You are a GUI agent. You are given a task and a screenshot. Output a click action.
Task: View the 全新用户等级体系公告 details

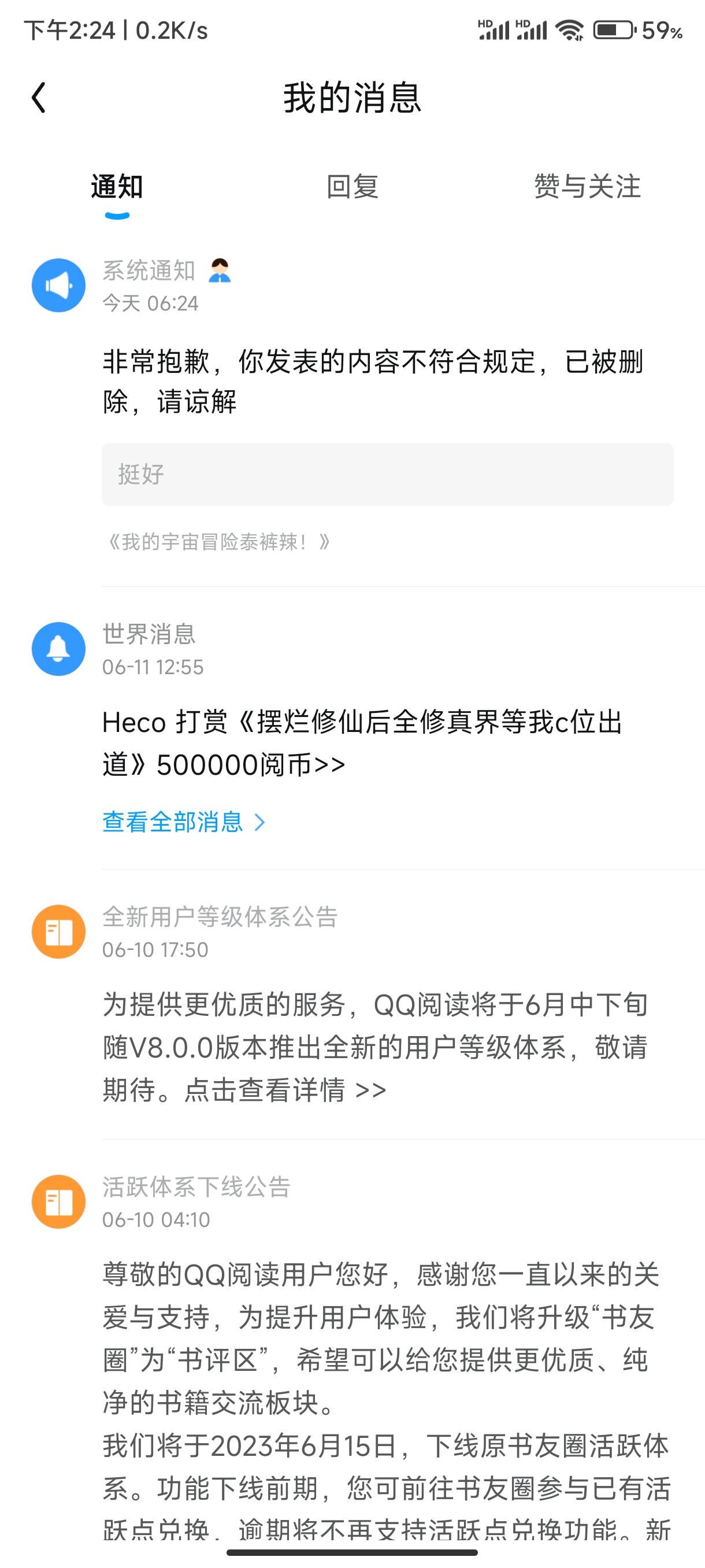374,1047
